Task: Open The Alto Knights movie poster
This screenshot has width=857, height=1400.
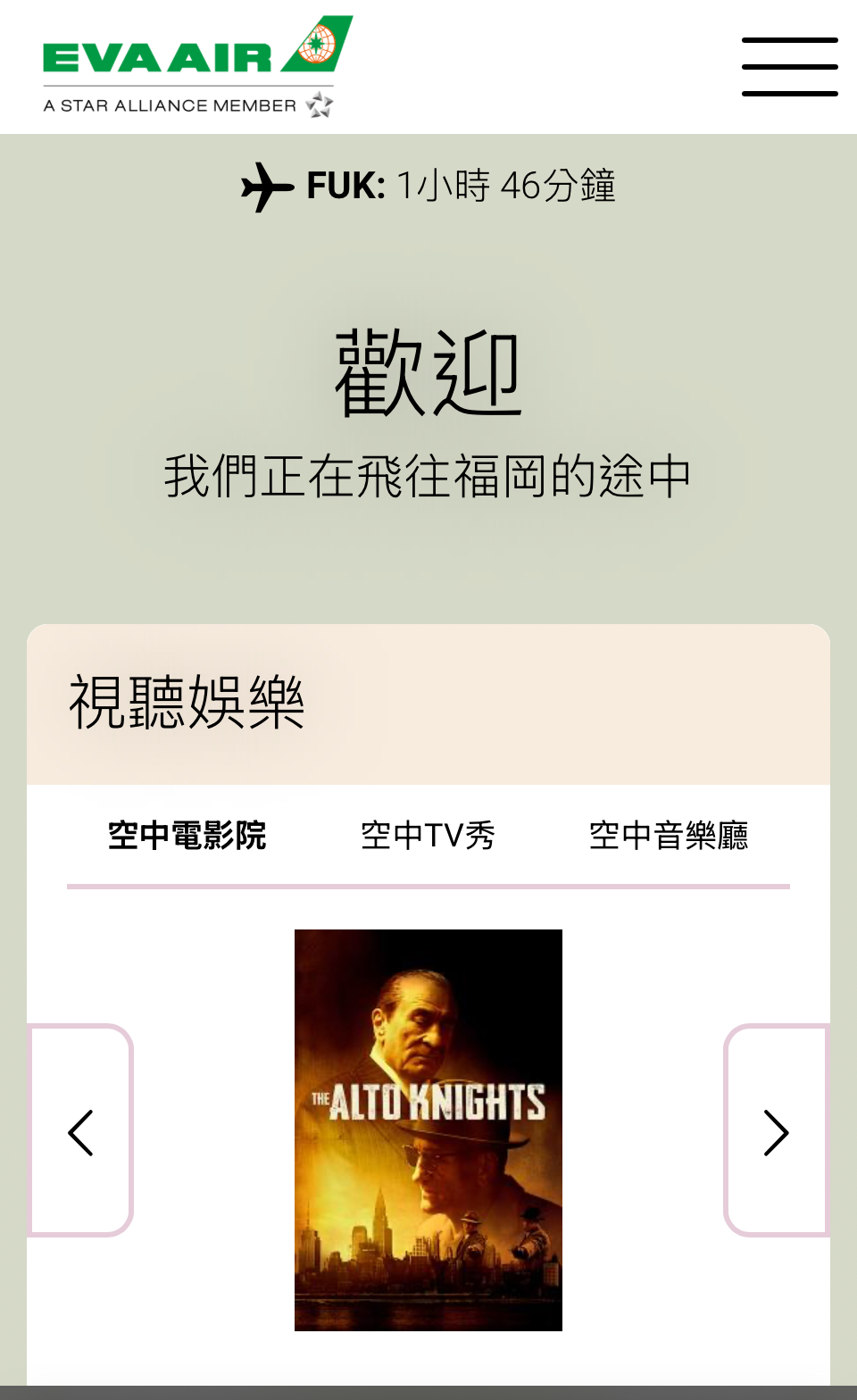Action: pyautogui.click(x=428, y=1129)
